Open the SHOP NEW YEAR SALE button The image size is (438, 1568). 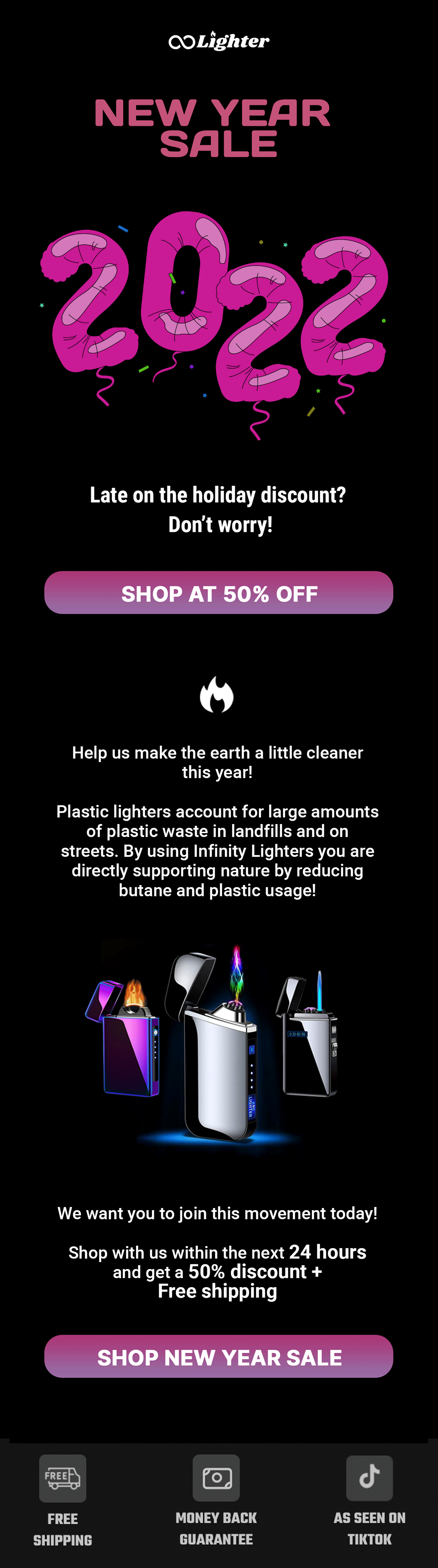point(219,1357)
